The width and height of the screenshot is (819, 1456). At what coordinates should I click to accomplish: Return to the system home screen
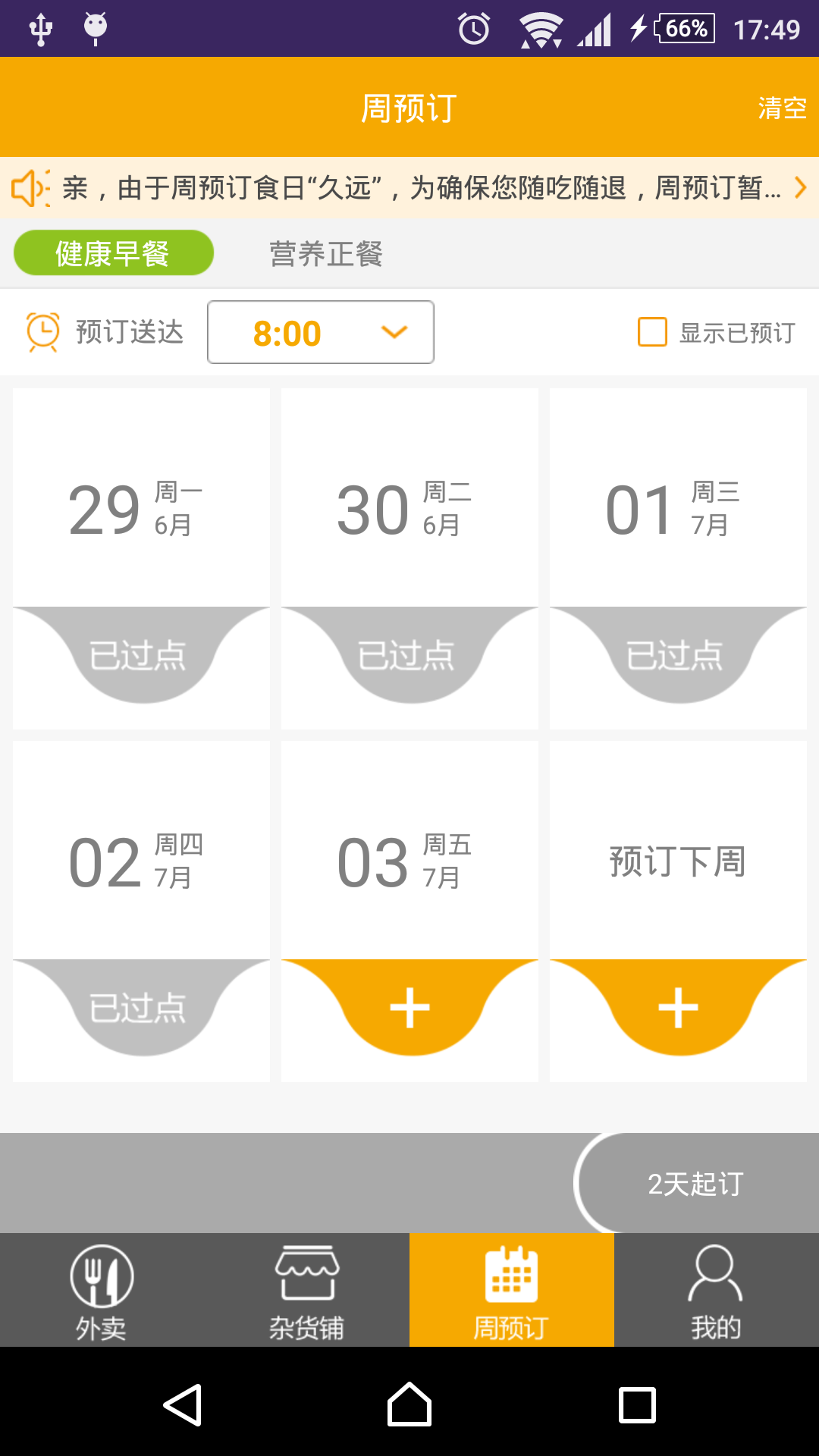click(x=409, y=1404)
